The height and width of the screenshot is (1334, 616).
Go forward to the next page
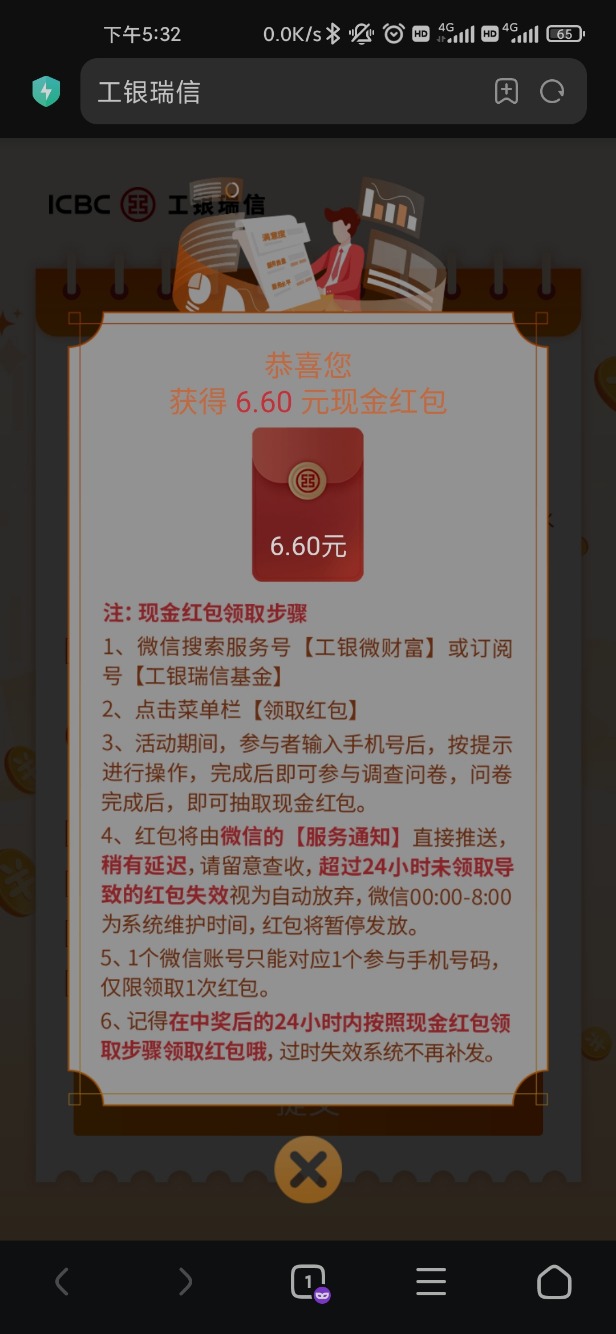(x=185, y=1281)
